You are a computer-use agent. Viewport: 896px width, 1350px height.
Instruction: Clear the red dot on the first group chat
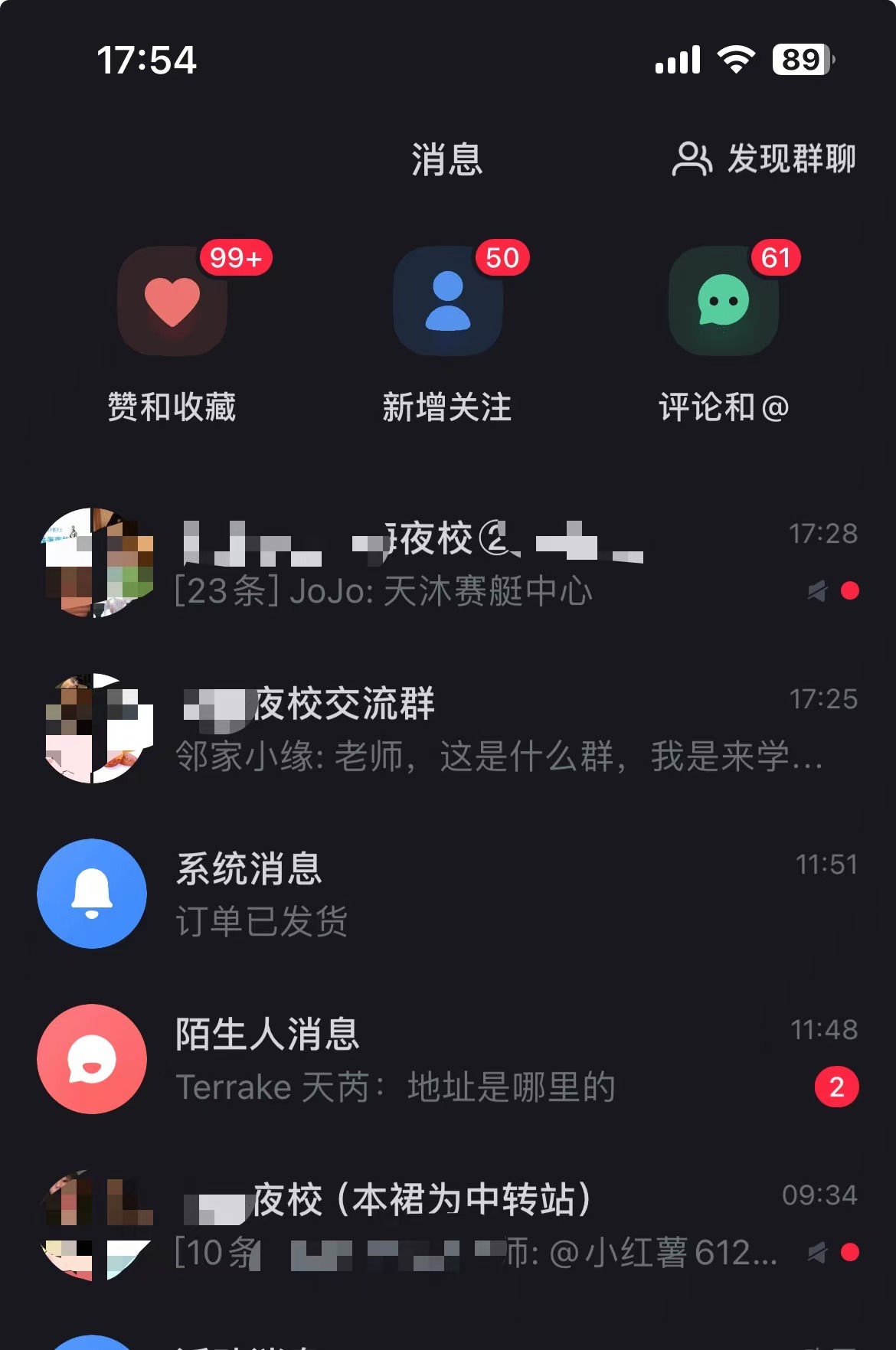[x=850, y=590]
